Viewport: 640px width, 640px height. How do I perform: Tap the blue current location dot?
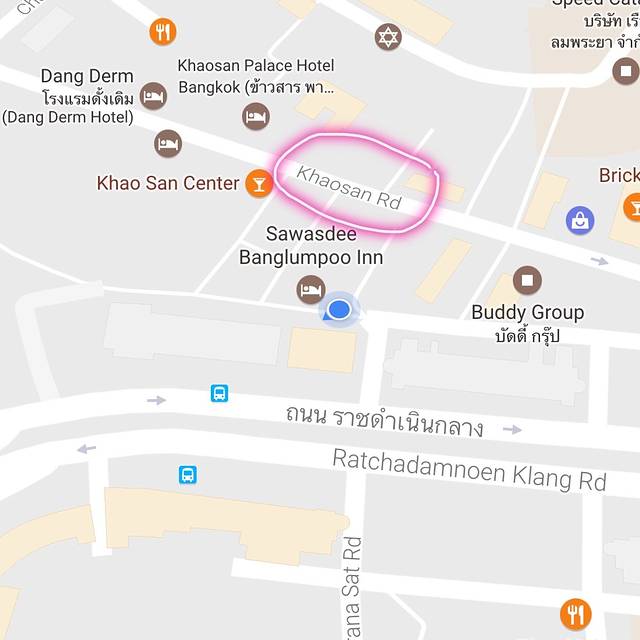point(340,310)
